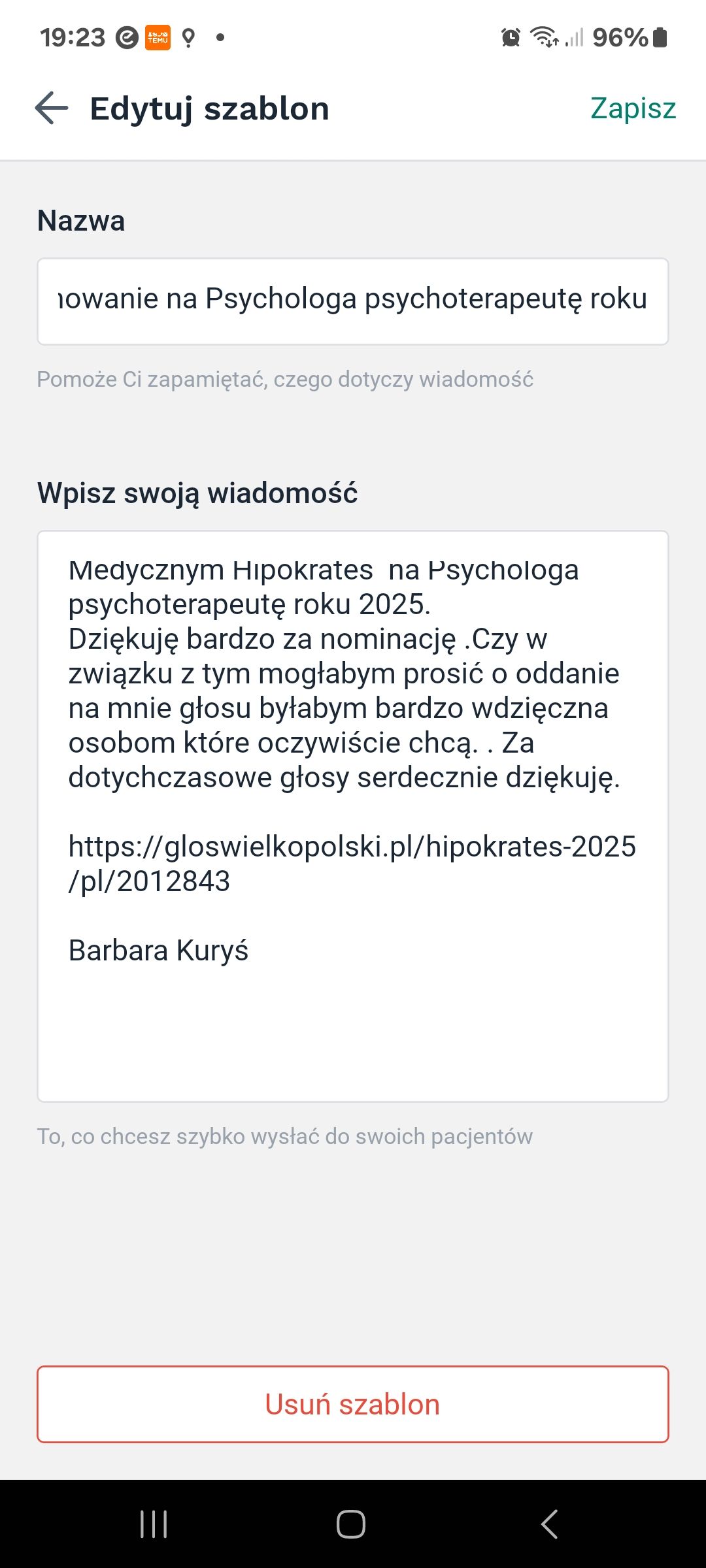Tap Zapisz to save the template

click(631, 108)
